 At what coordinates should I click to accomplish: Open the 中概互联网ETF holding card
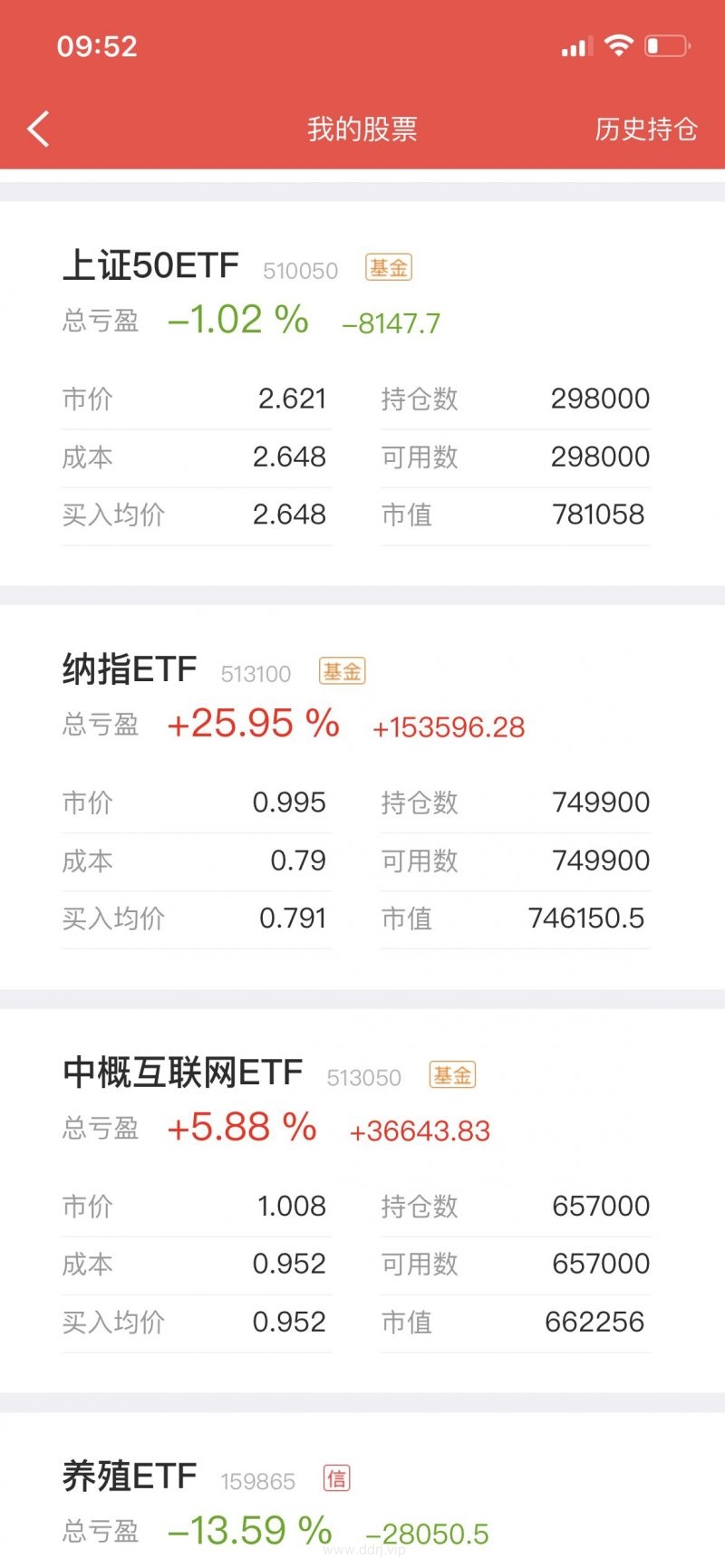pyautogui.click(x=362, y=1201)
